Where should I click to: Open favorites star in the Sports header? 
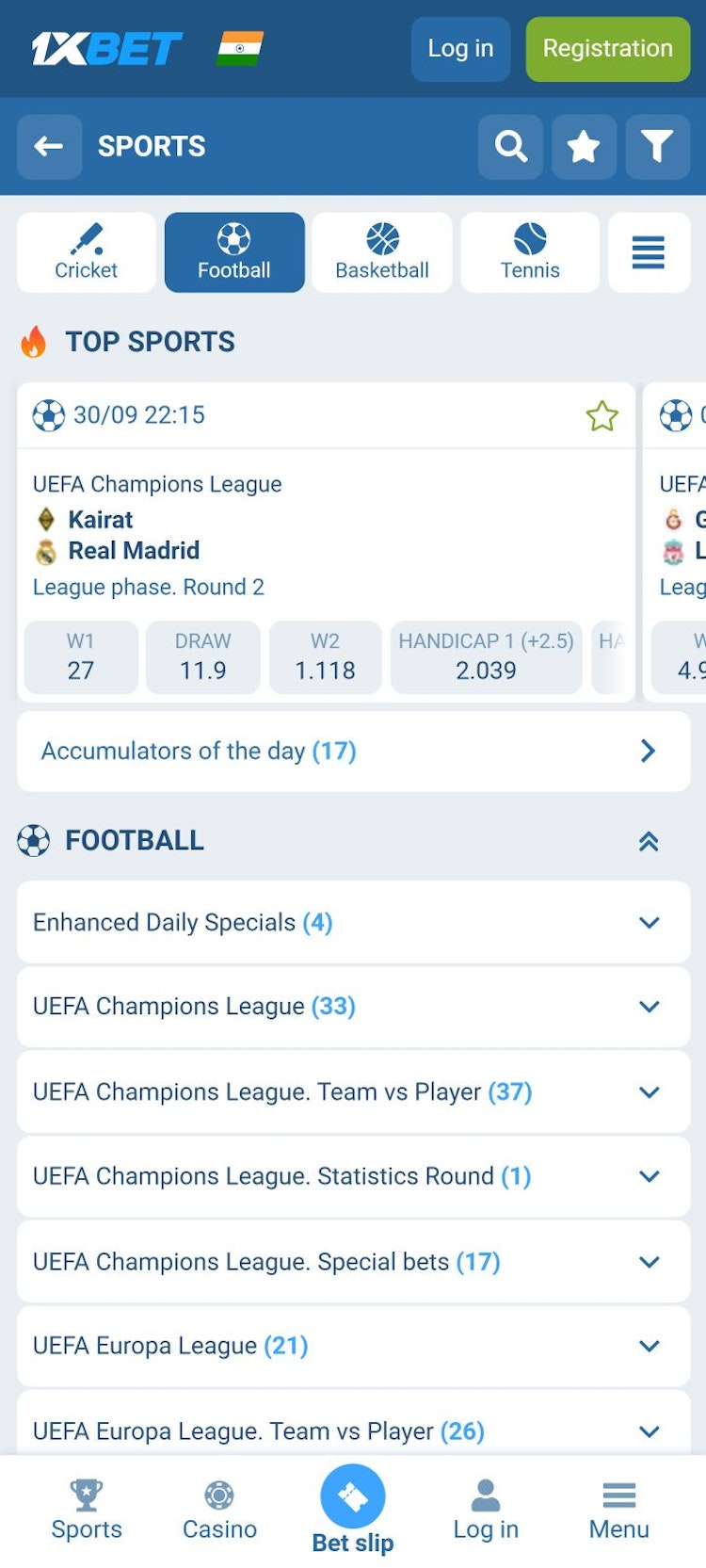point(584,146)
